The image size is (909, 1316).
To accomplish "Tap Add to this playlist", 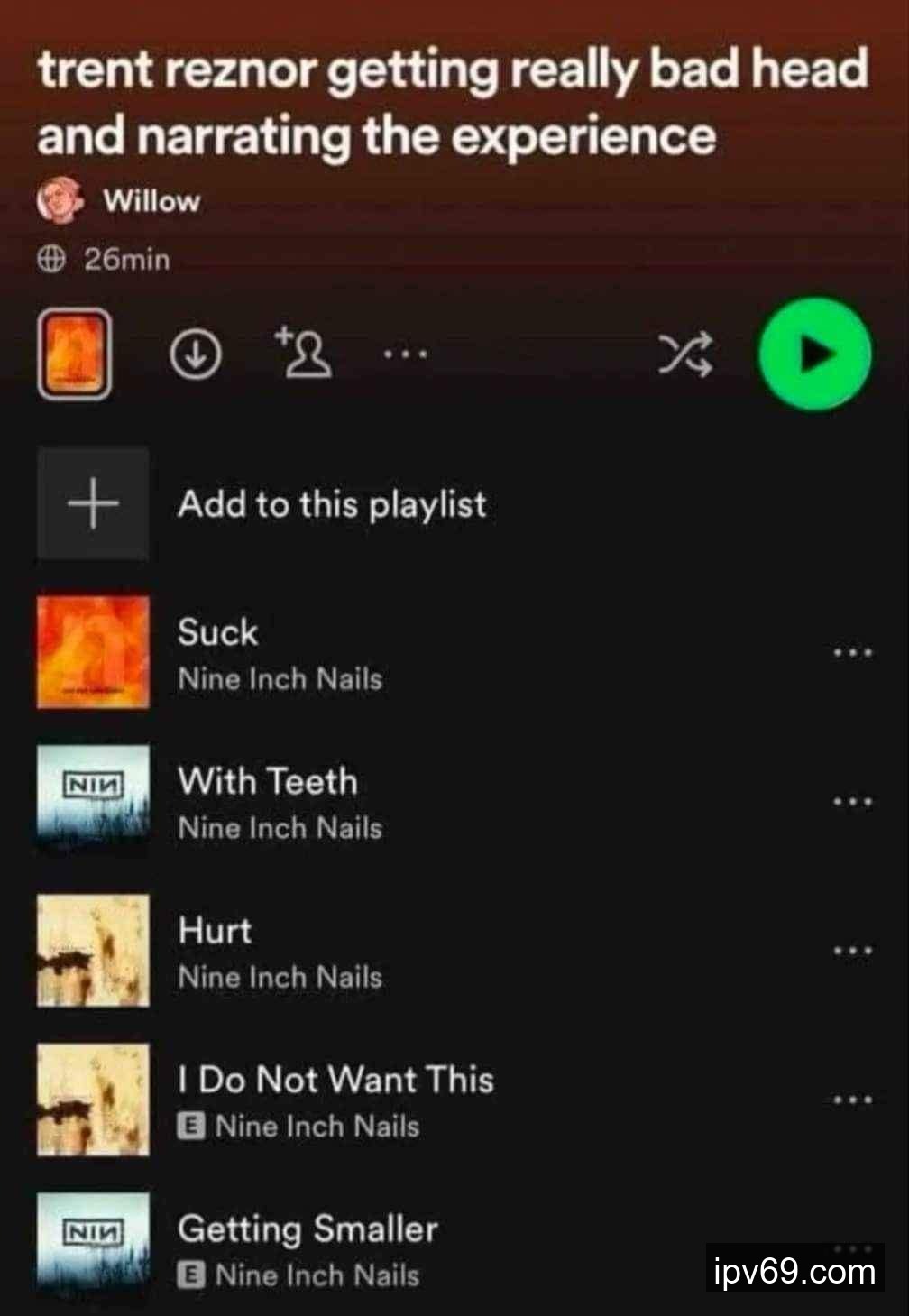I will click(x=331, y=503).
